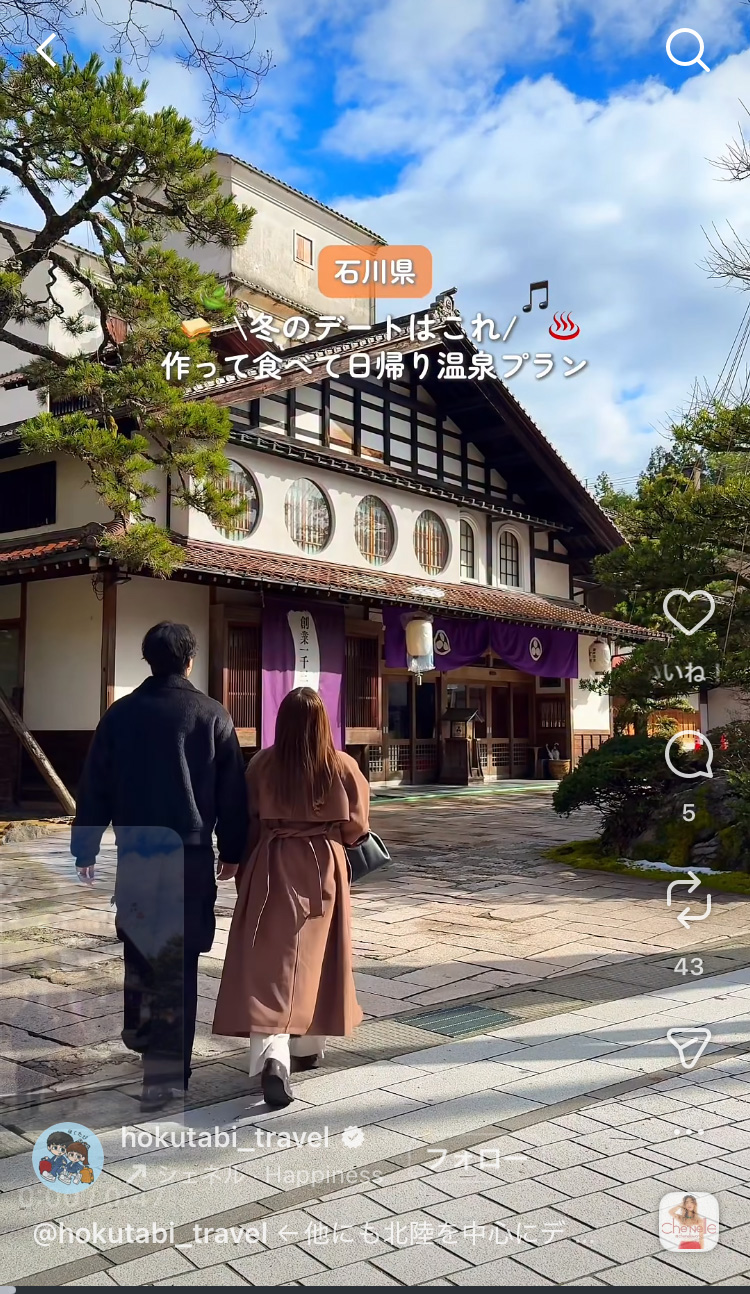Follow hokutabi_travel with the フォロー button
This screenshot has width=750, height=1294.
(x=474, y=1159)
